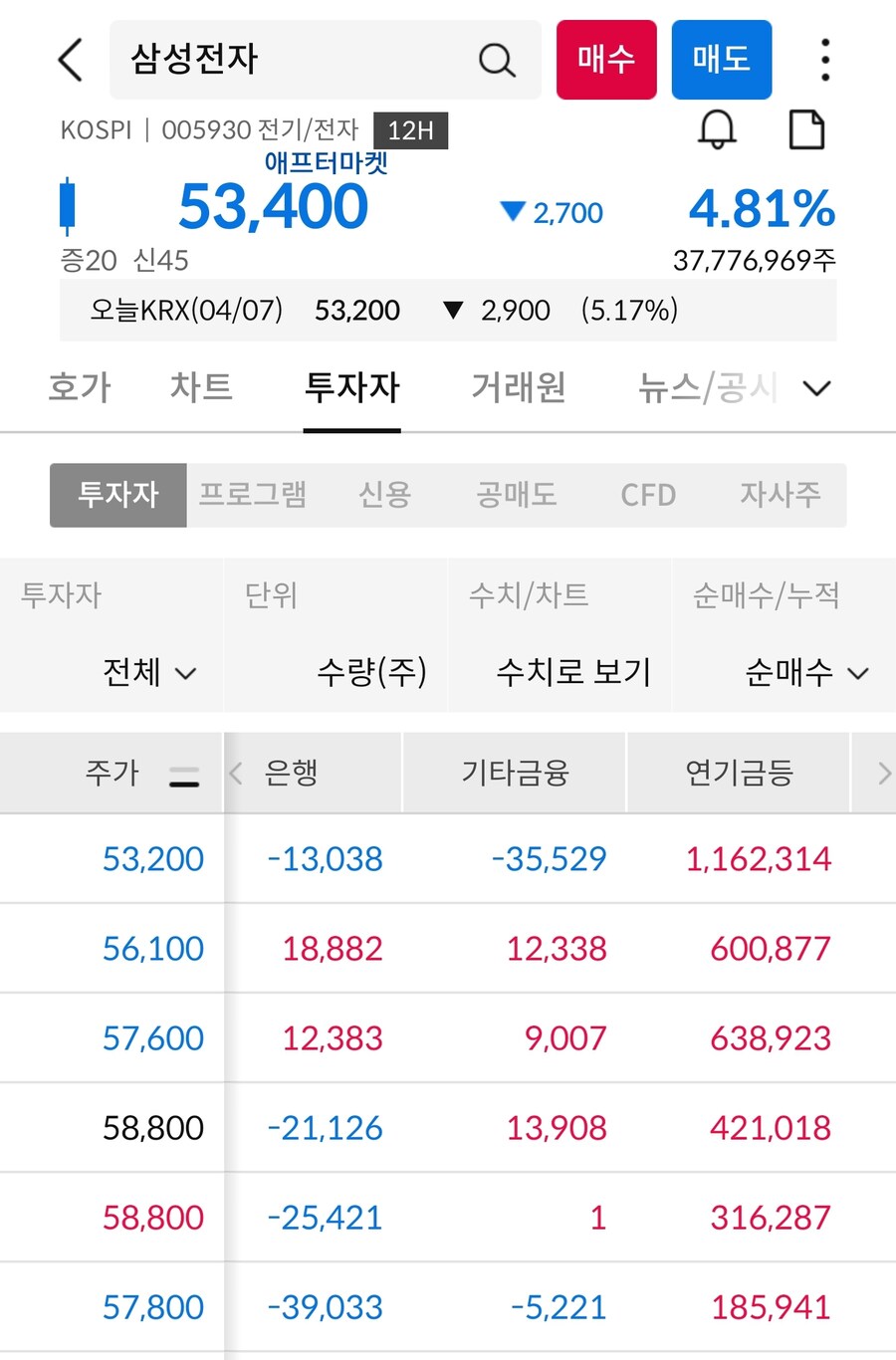Tap the 삼성전자 stock search field
The height and width of the screenshot is (1360, 896).
point(299,60)
